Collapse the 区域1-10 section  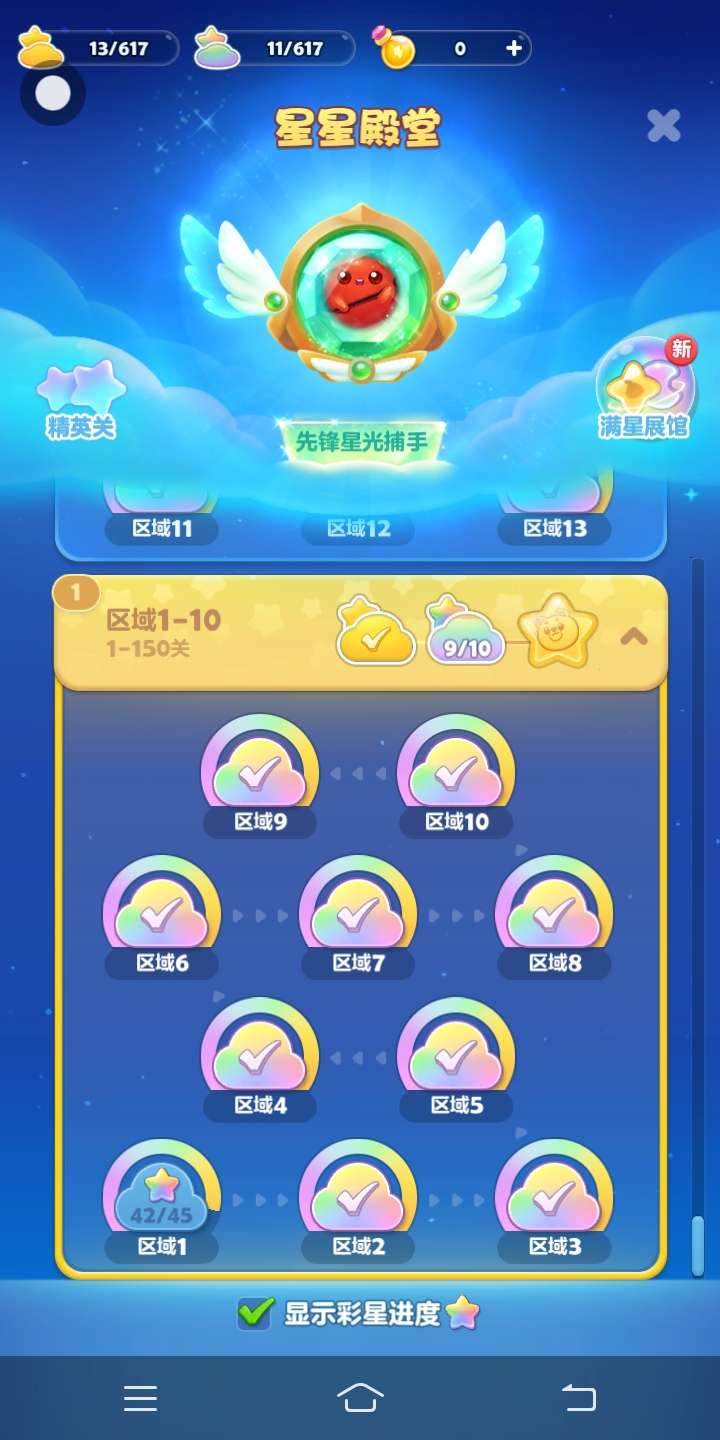(x=634, y=636)
